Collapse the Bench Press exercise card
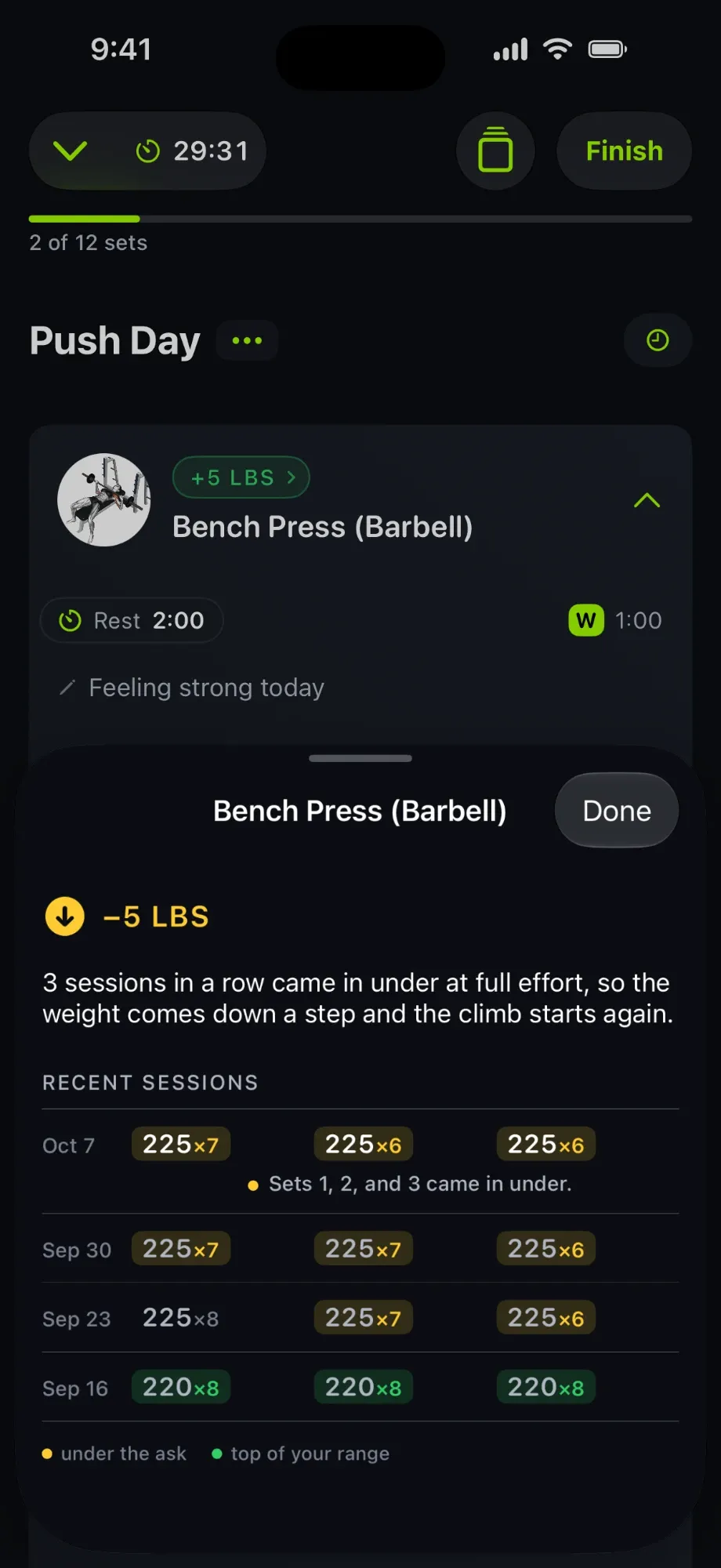This screenshot has width=721, height=1568. (x=647, y=500)
